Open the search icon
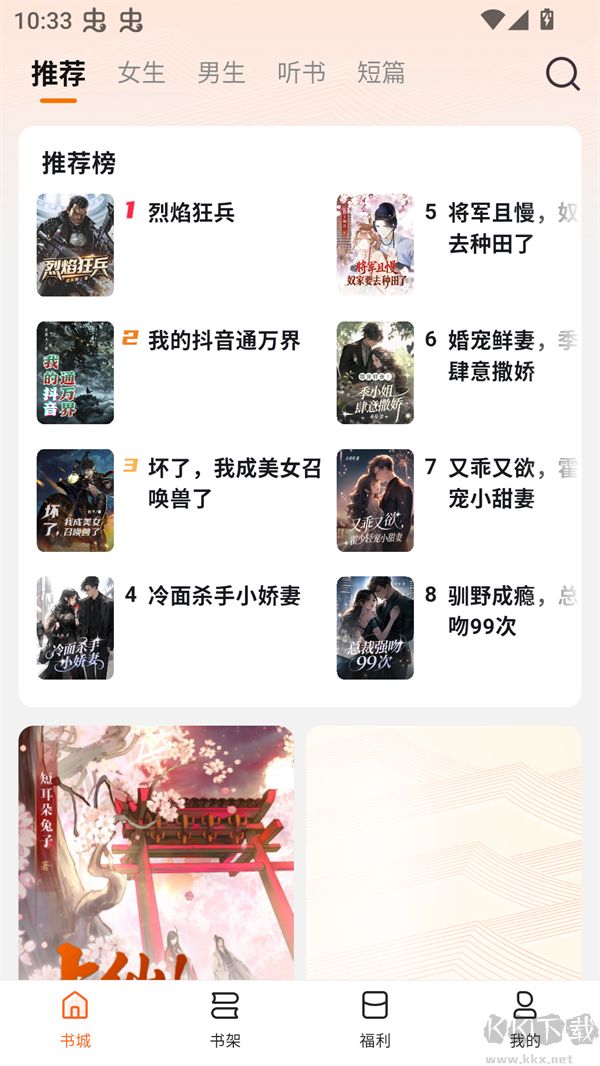 click(562, 74)
